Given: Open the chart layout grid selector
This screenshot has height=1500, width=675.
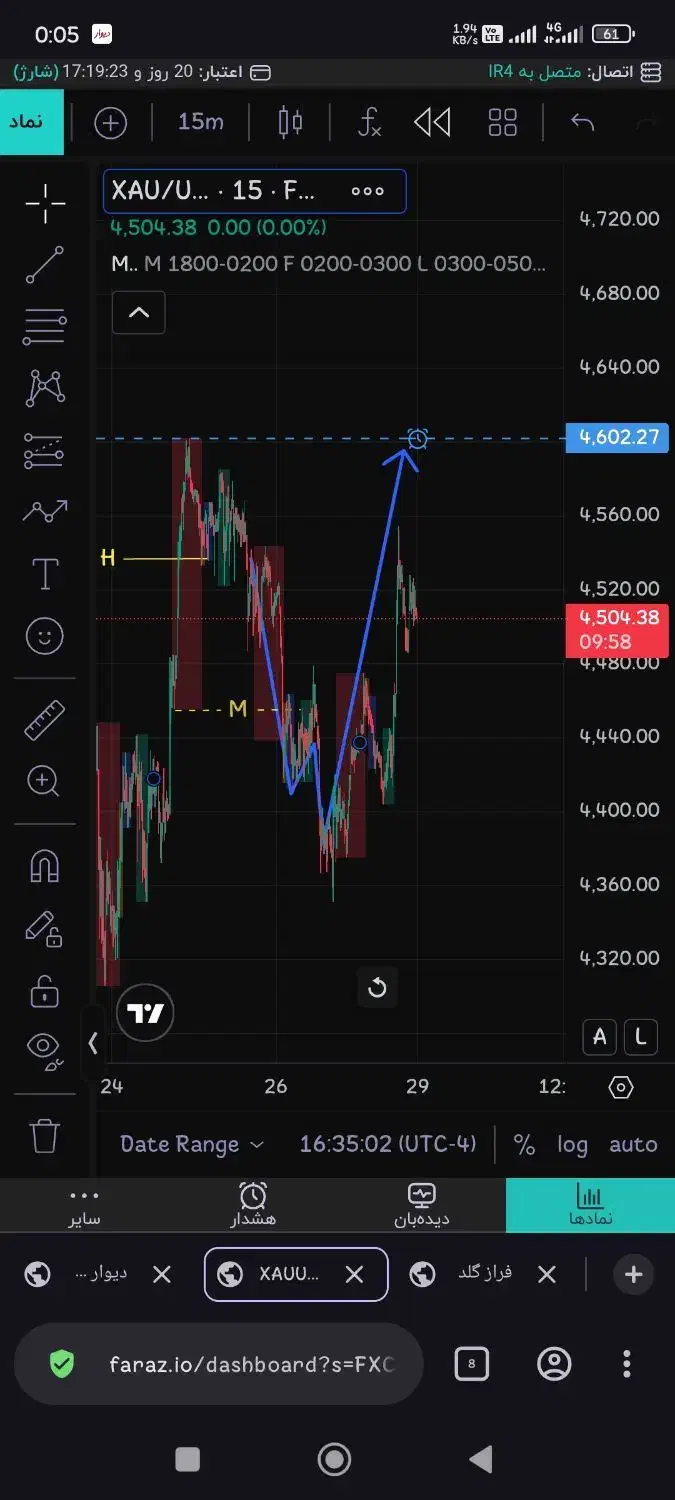Looking at the screenshot, I should pyautogui.click(x=502, y=122).
